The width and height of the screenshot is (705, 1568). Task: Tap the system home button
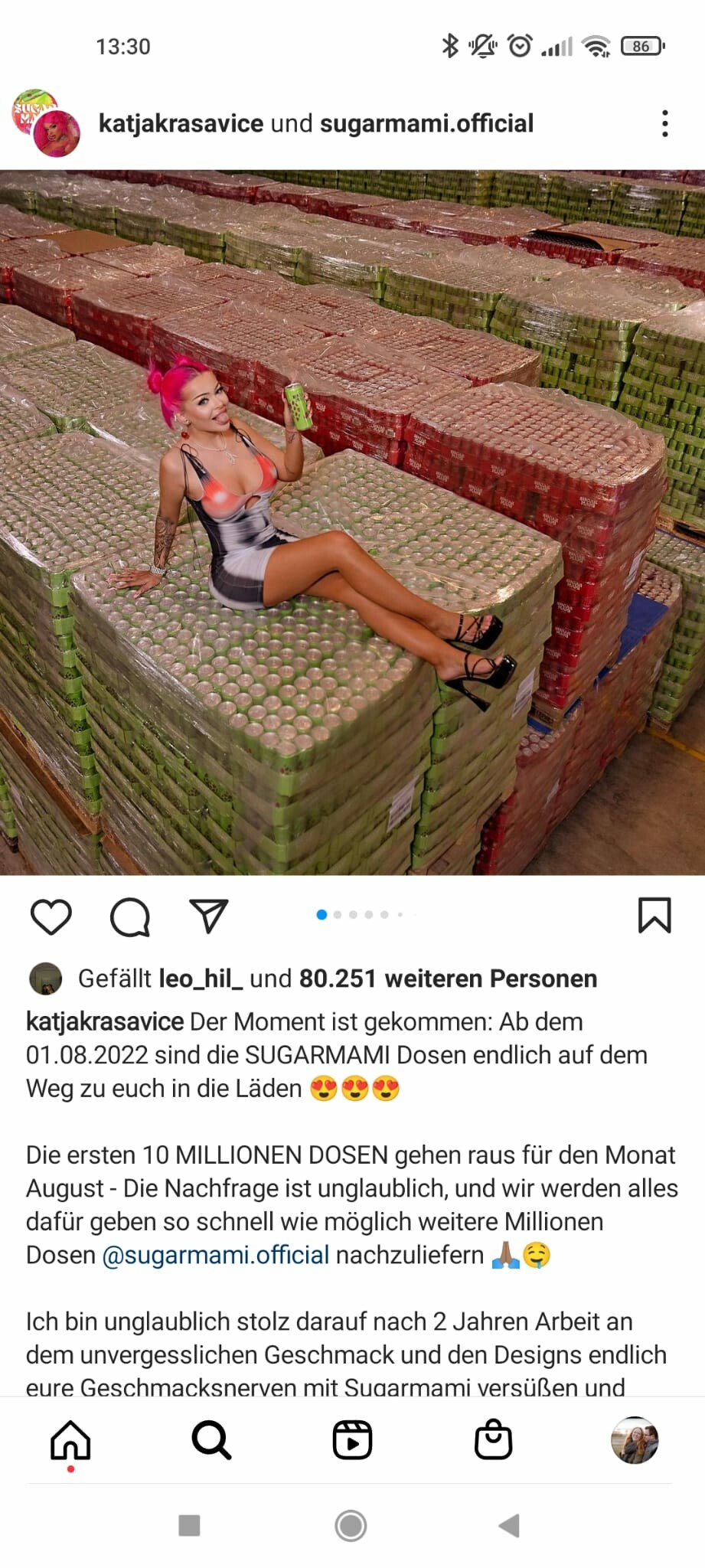[351, 1525]
